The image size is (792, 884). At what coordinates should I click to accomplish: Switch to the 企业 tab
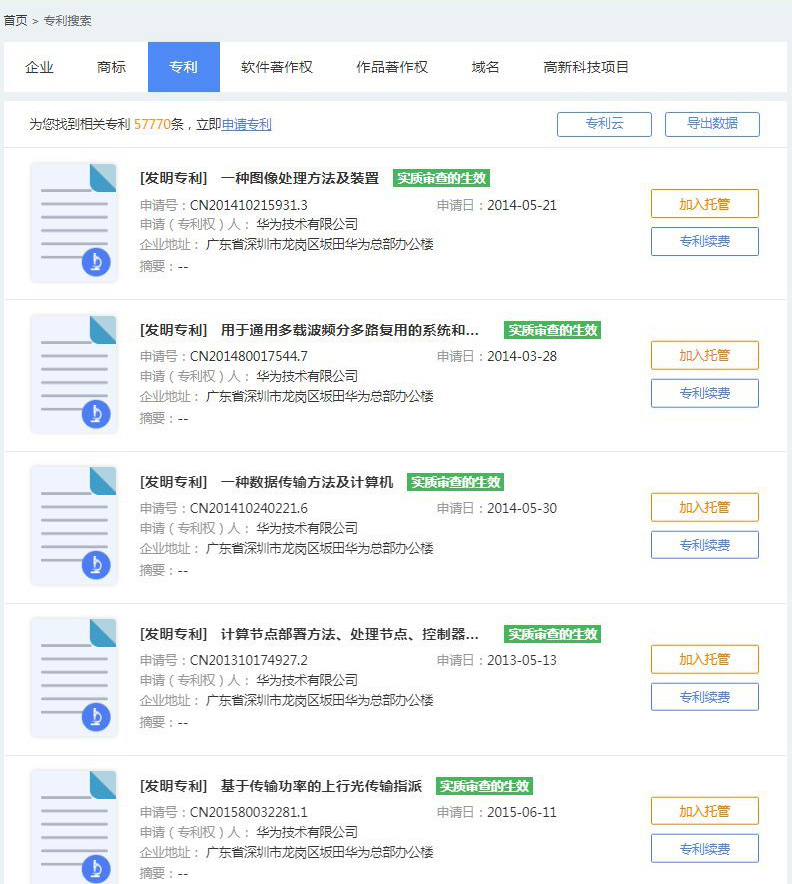pyautogui.click(x=40, y=67)
